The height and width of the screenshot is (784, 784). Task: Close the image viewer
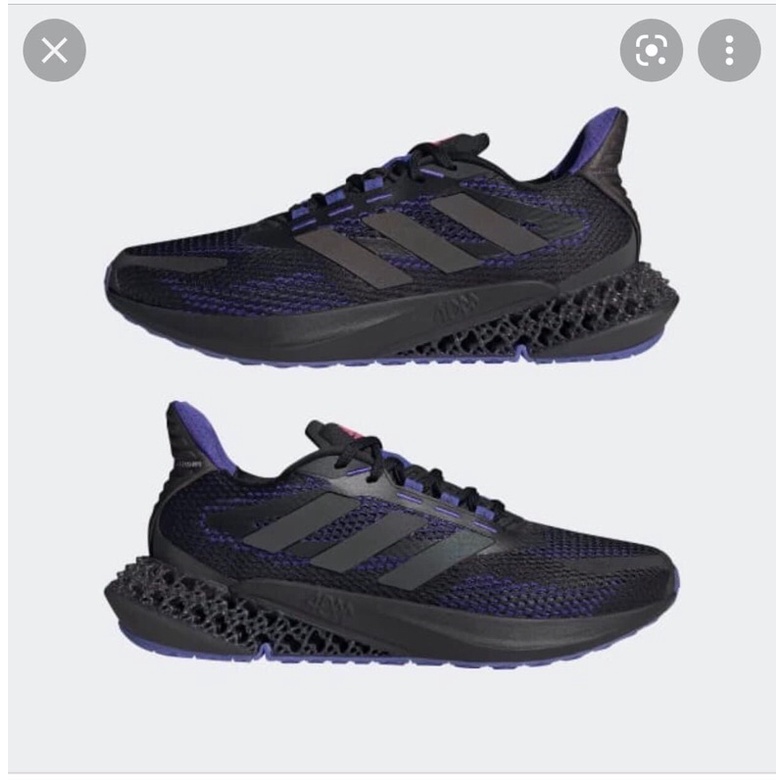(54, 50)
